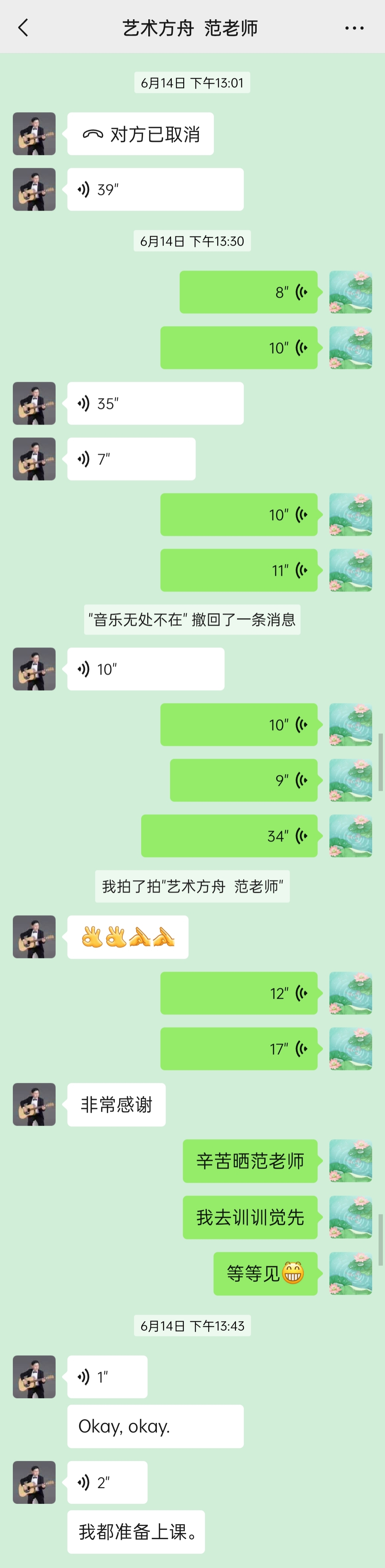The height and width of the screenshot is (1568, 385).
Task: Play the 8-second voice message
Action: pyautogui.click(x=248, y=292)
